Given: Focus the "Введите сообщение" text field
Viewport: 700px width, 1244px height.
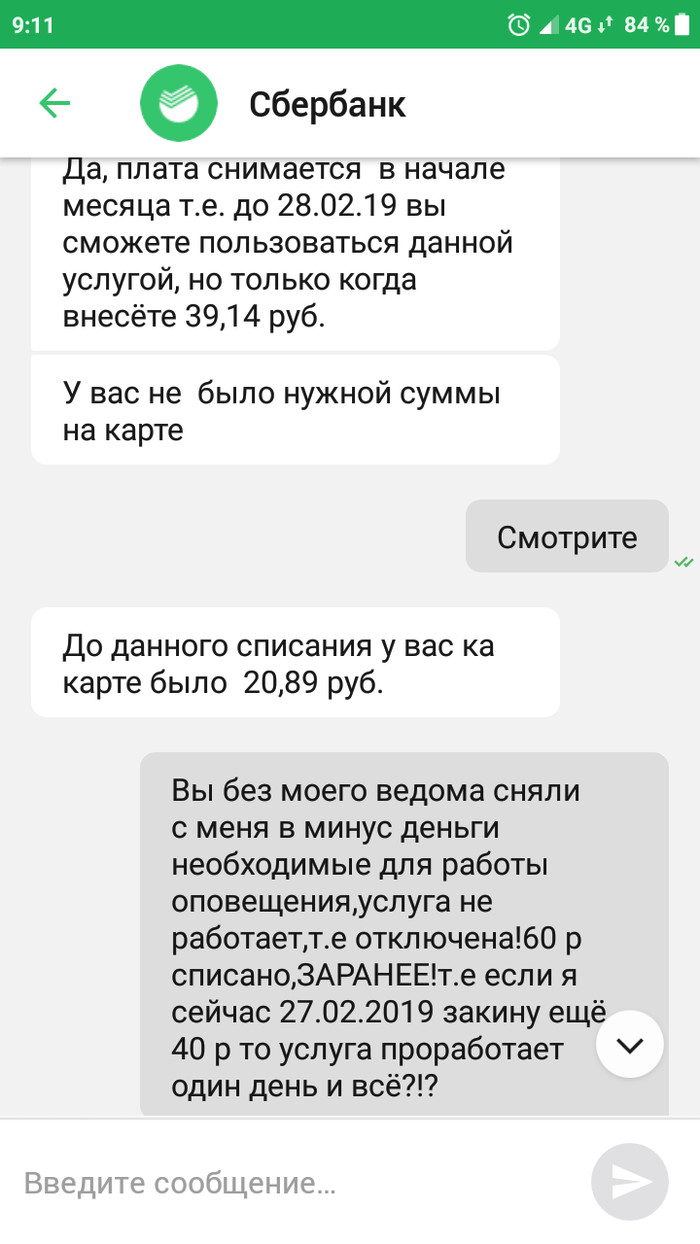Looking at the screenshot, I should click(x=290, y=1184).
